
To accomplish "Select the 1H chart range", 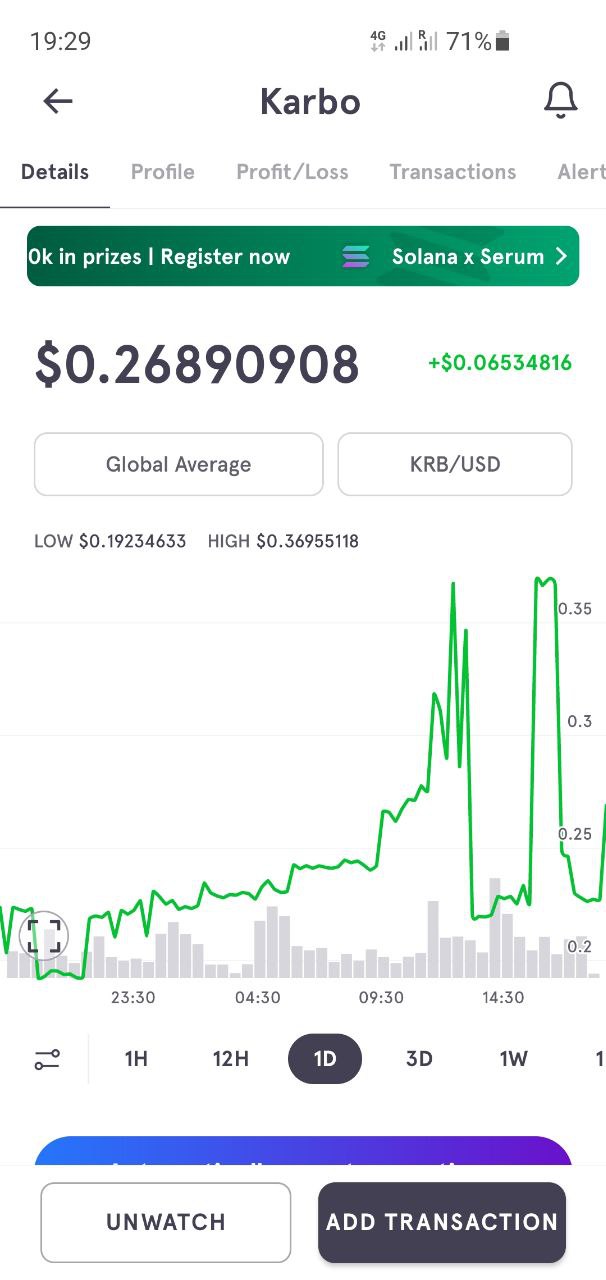I will click(136, 1059).
